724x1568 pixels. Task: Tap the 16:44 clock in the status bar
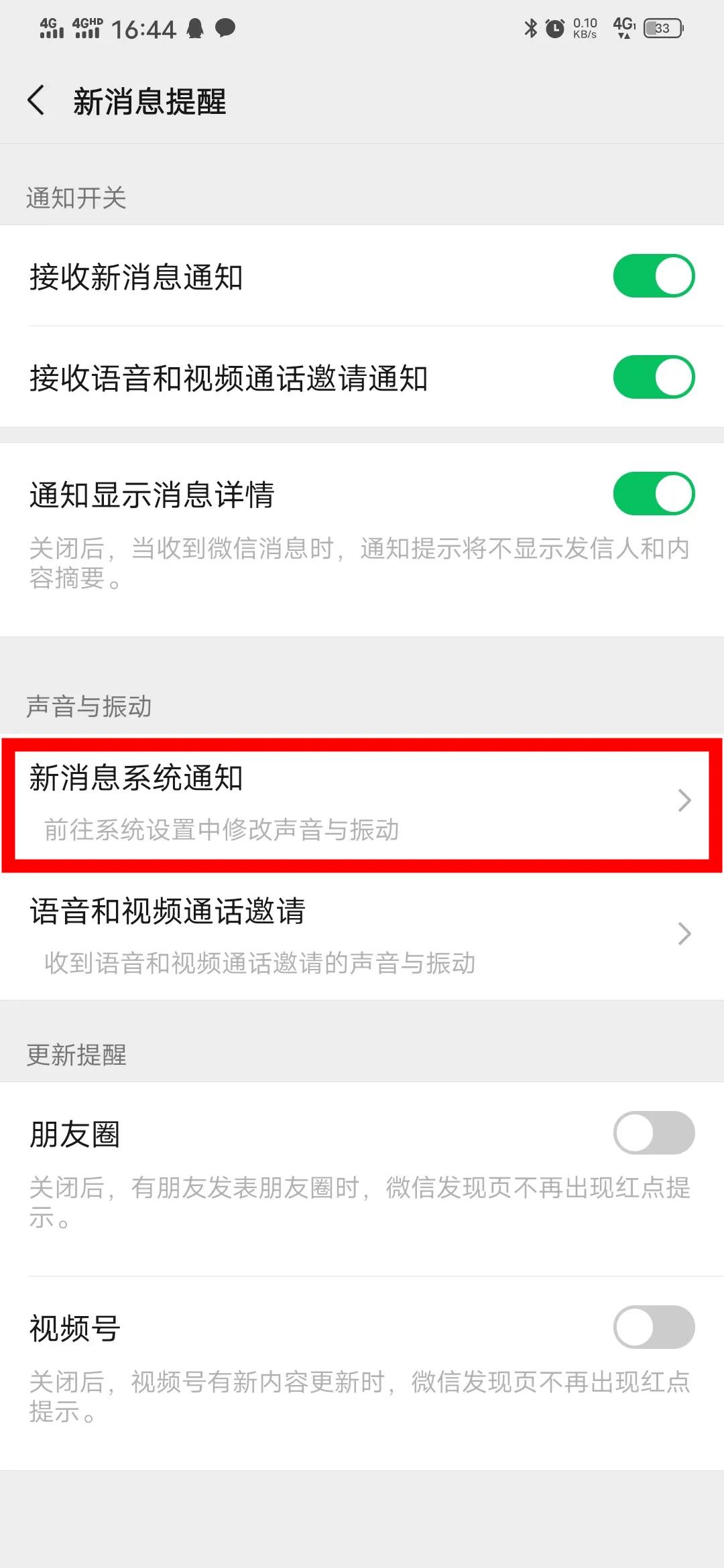tap(143, 28)
